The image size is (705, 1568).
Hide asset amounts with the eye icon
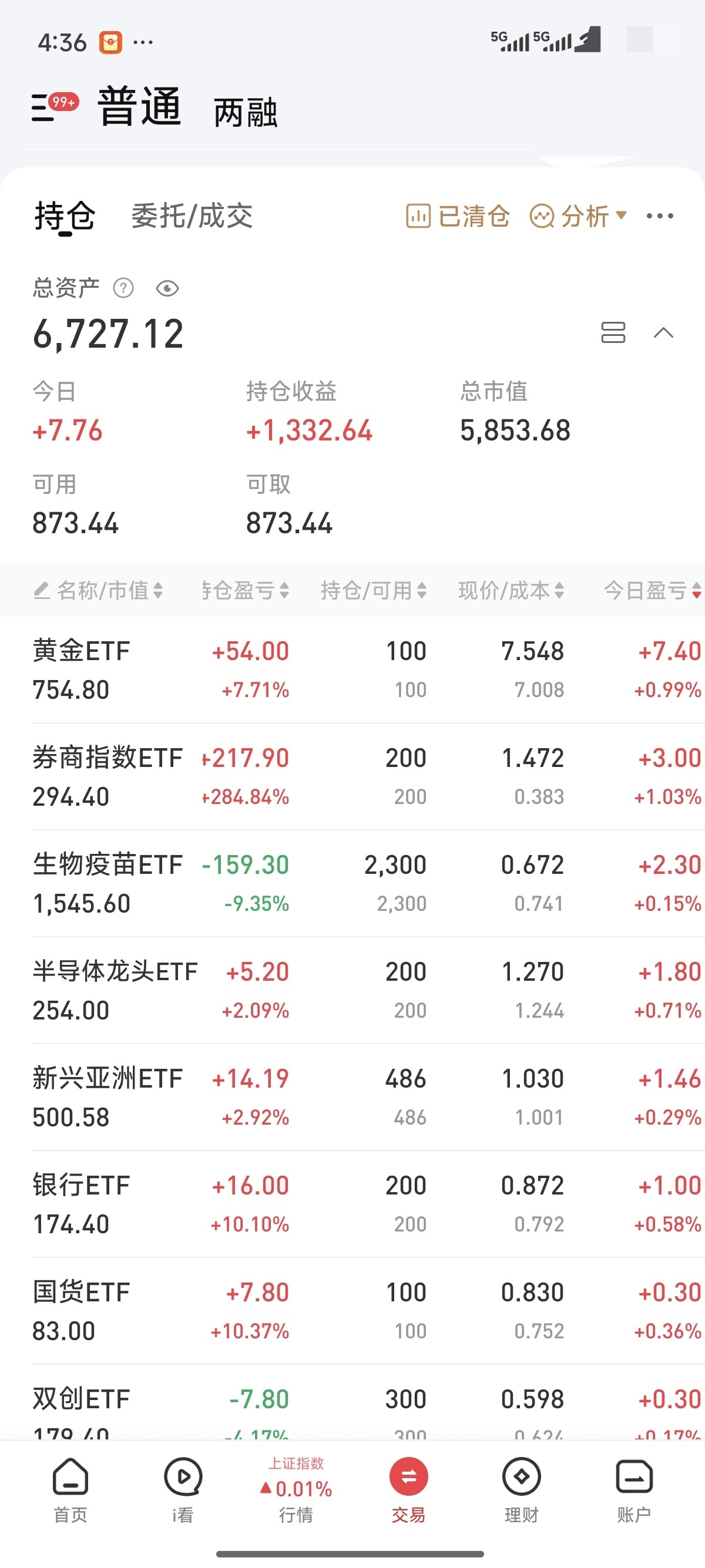167,288
